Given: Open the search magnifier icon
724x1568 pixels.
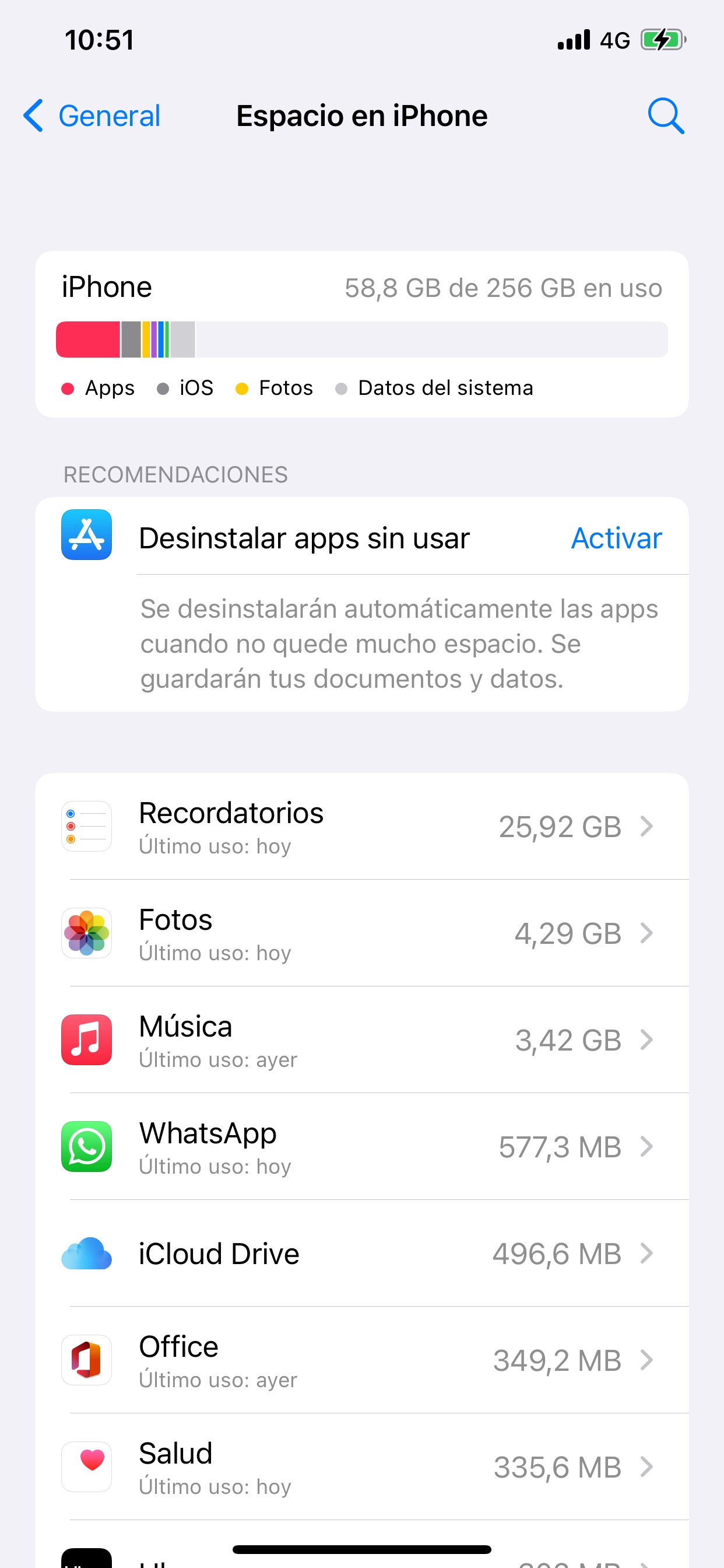Looking at the screenshot, I should tap(666, 116).
